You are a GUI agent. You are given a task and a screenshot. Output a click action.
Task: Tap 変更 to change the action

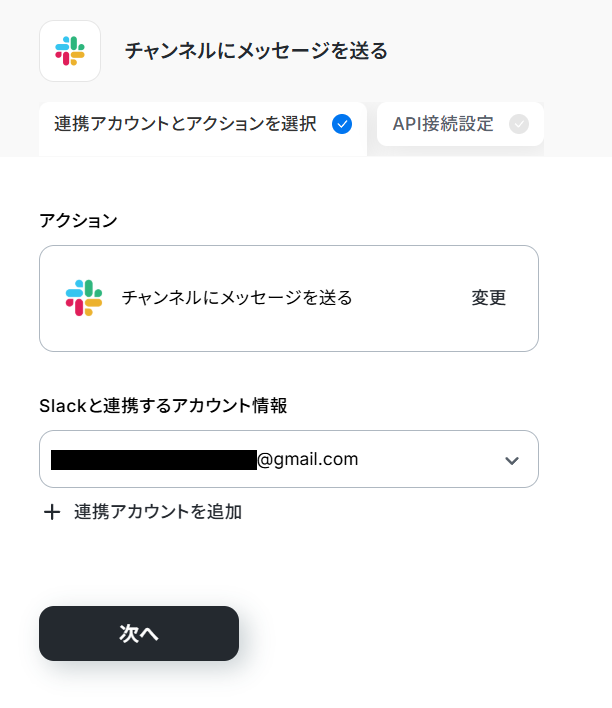pyautogui.click(x=489, y=298)
